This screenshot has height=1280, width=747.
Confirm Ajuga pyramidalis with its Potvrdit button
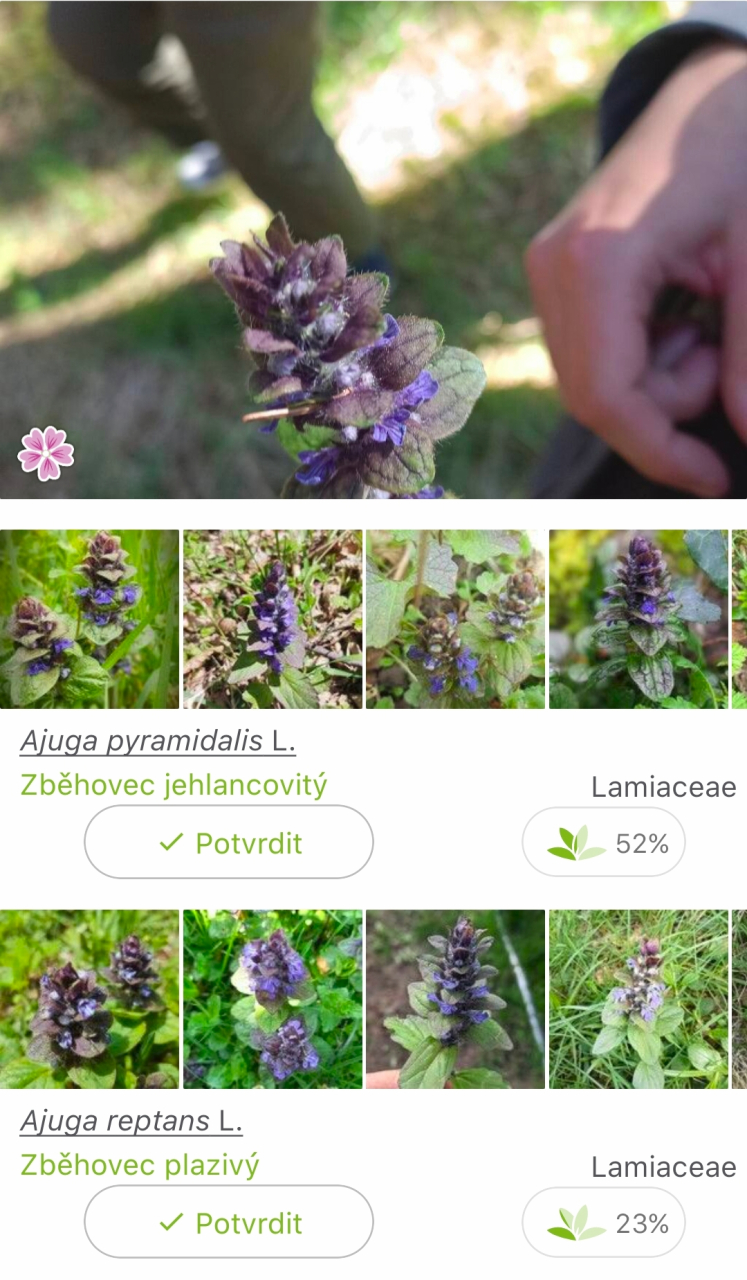point(228,842)
